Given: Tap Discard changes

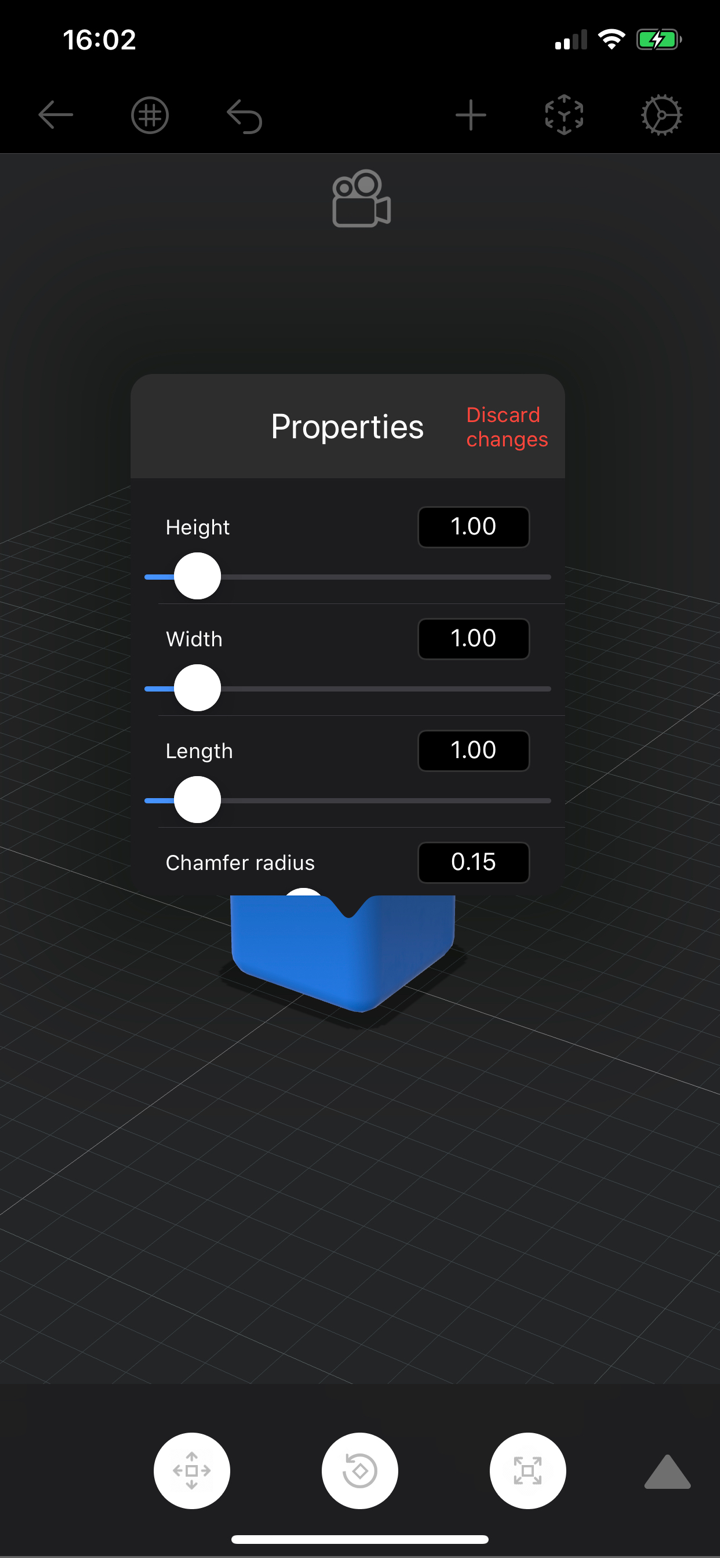Looking at the screenshot, I should click(505, 427).
